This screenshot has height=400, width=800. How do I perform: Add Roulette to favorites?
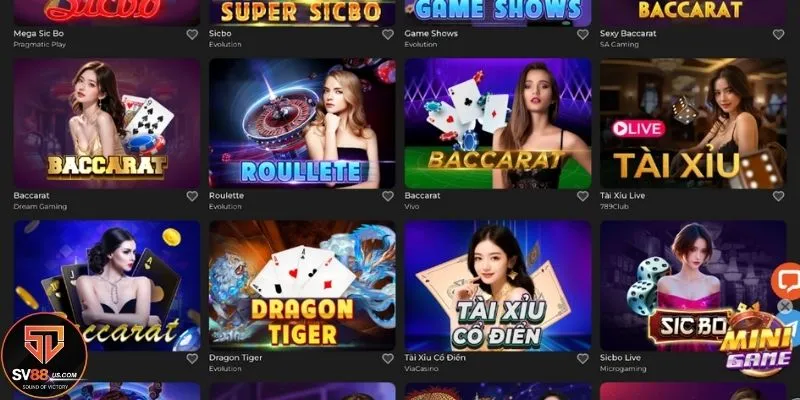pyautogui.click(x=387, y=197)
